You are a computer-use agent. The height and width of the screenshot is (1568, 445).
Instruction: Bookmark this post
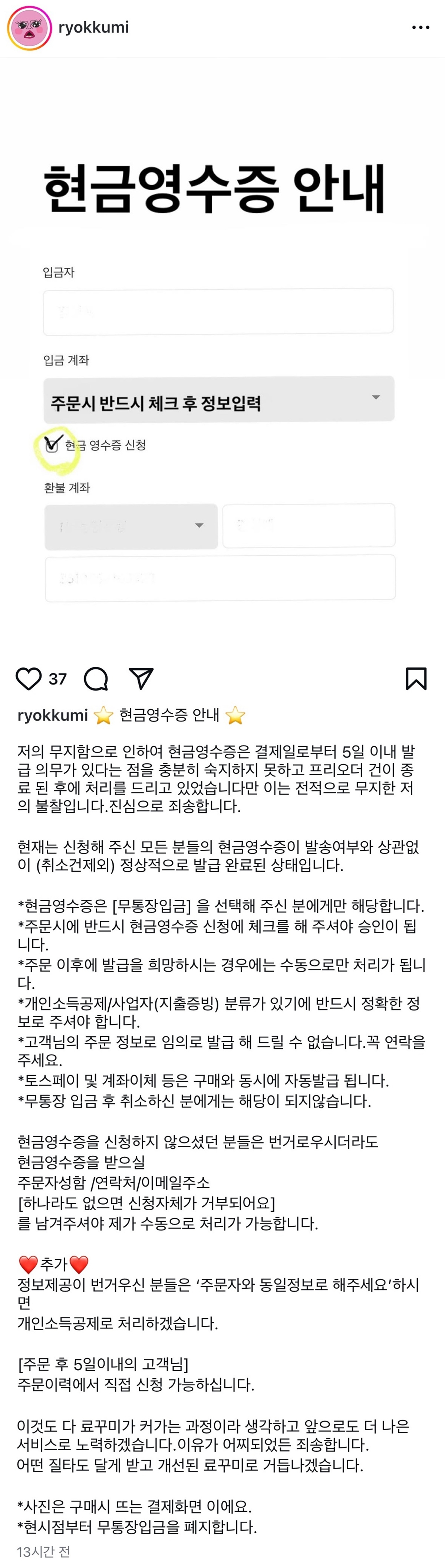pos(416,679)
